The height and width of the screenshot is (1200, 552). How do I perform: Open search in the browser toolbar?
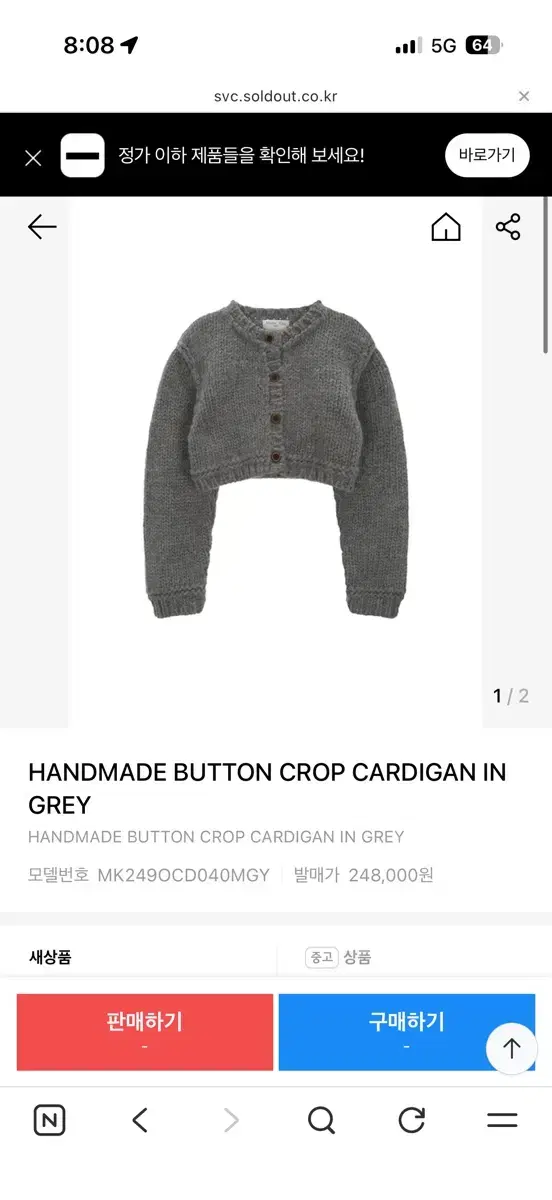pyautogui.click(x=321, y=1120)
